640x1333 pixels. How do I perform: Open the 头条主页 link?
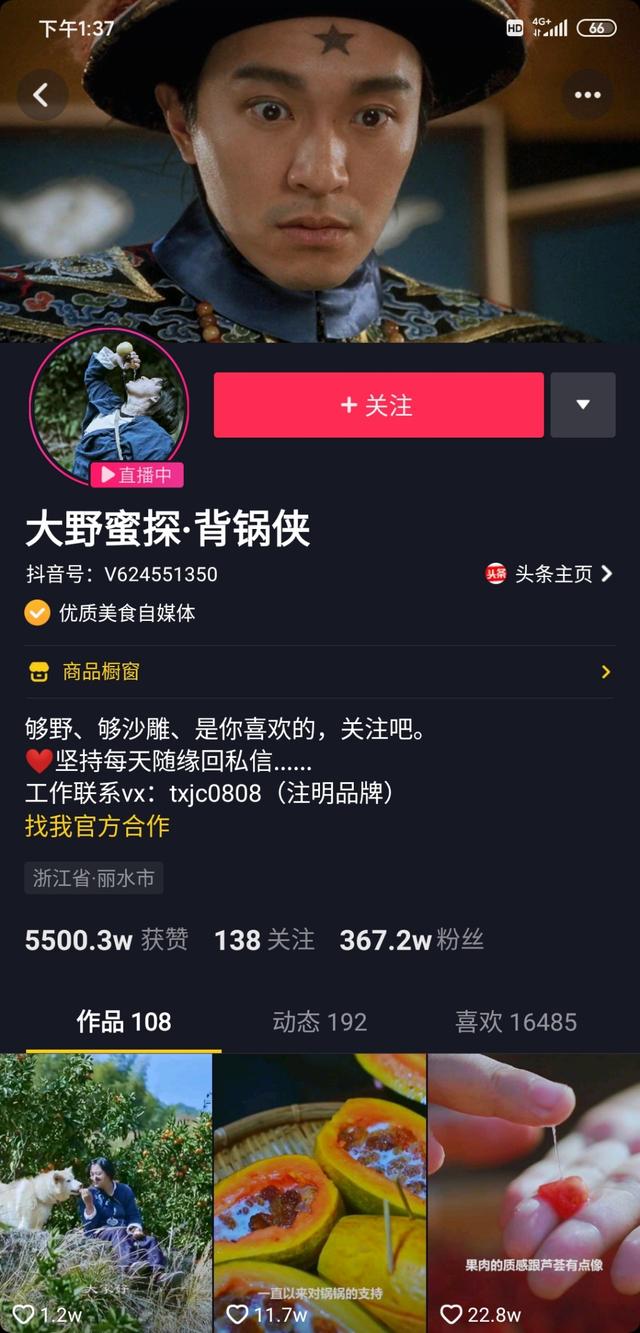click(549, 574)
